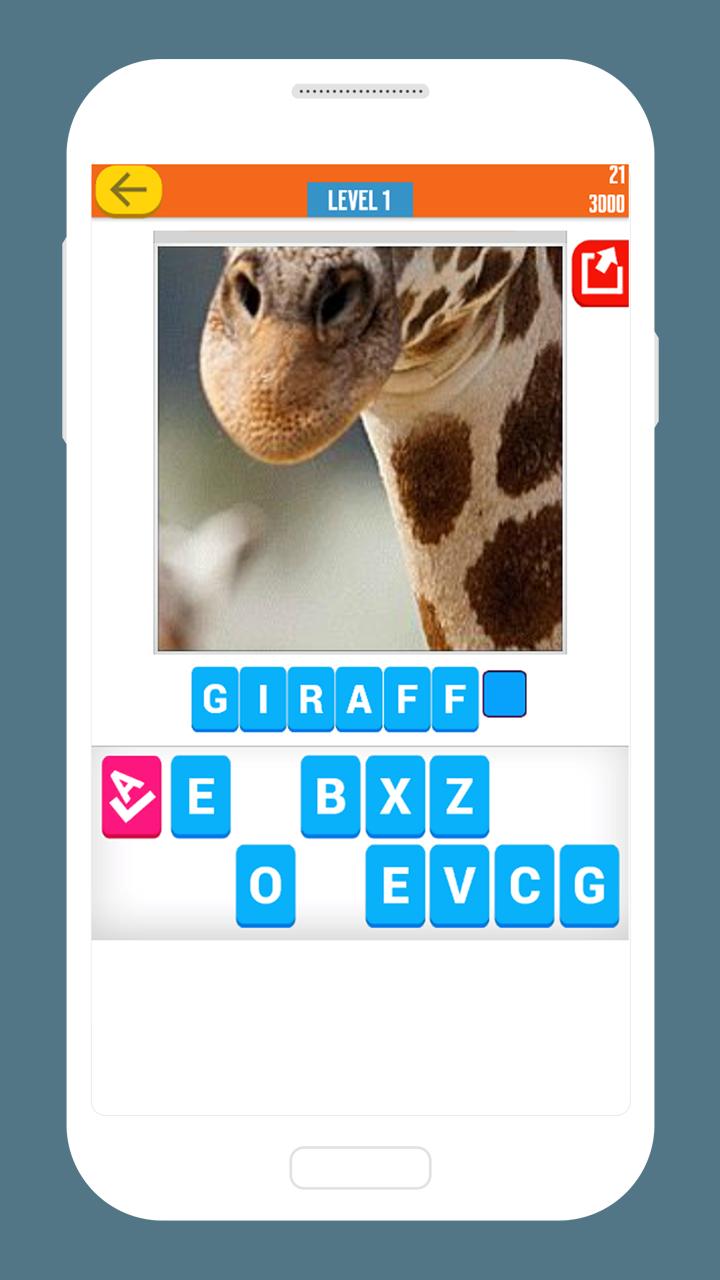The width and height of the screenshot is (720, 1280).
Task: Select the letter B tile
Action: pyautogui.click(x=330, y=796)
